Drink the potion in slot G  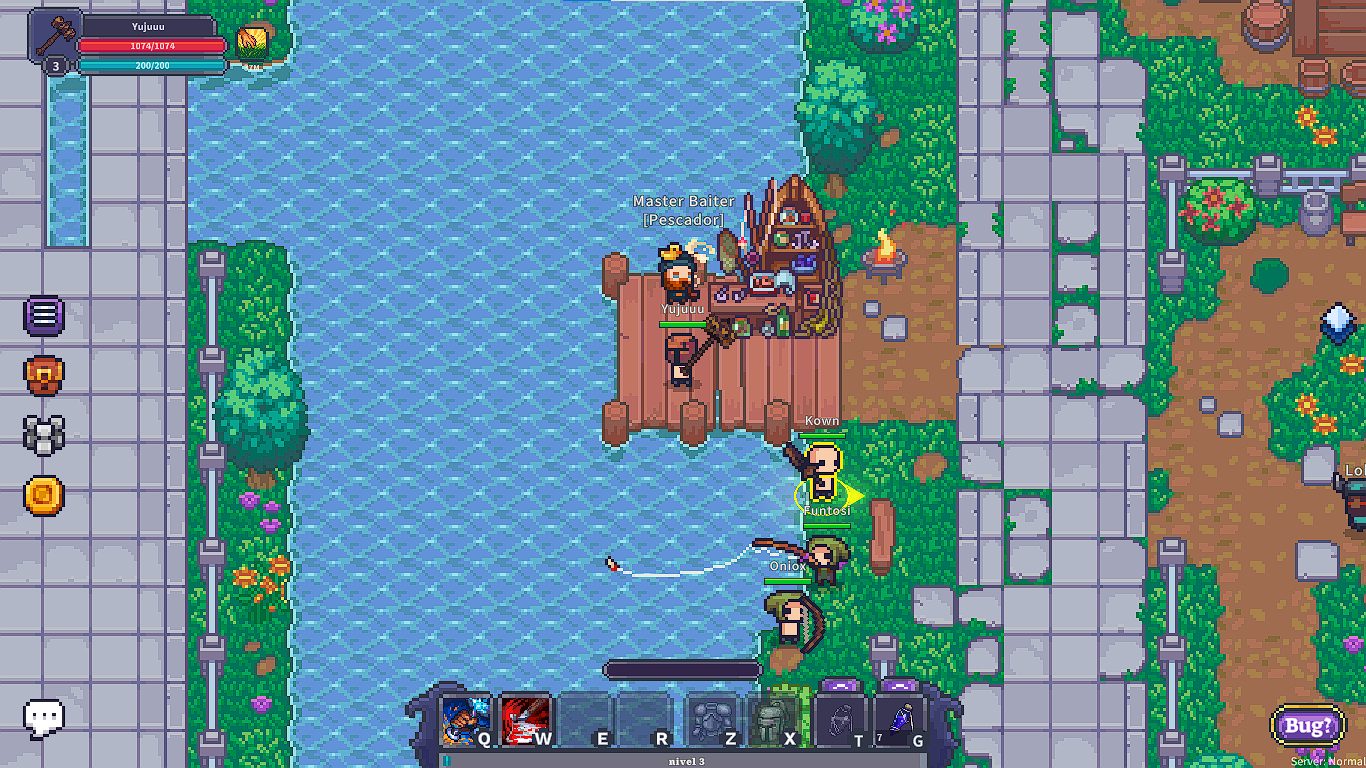pos(900,721)
